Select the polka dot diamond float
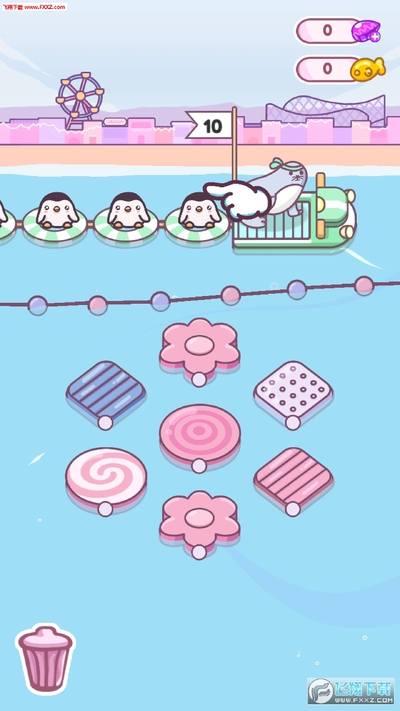 [293, 391]
